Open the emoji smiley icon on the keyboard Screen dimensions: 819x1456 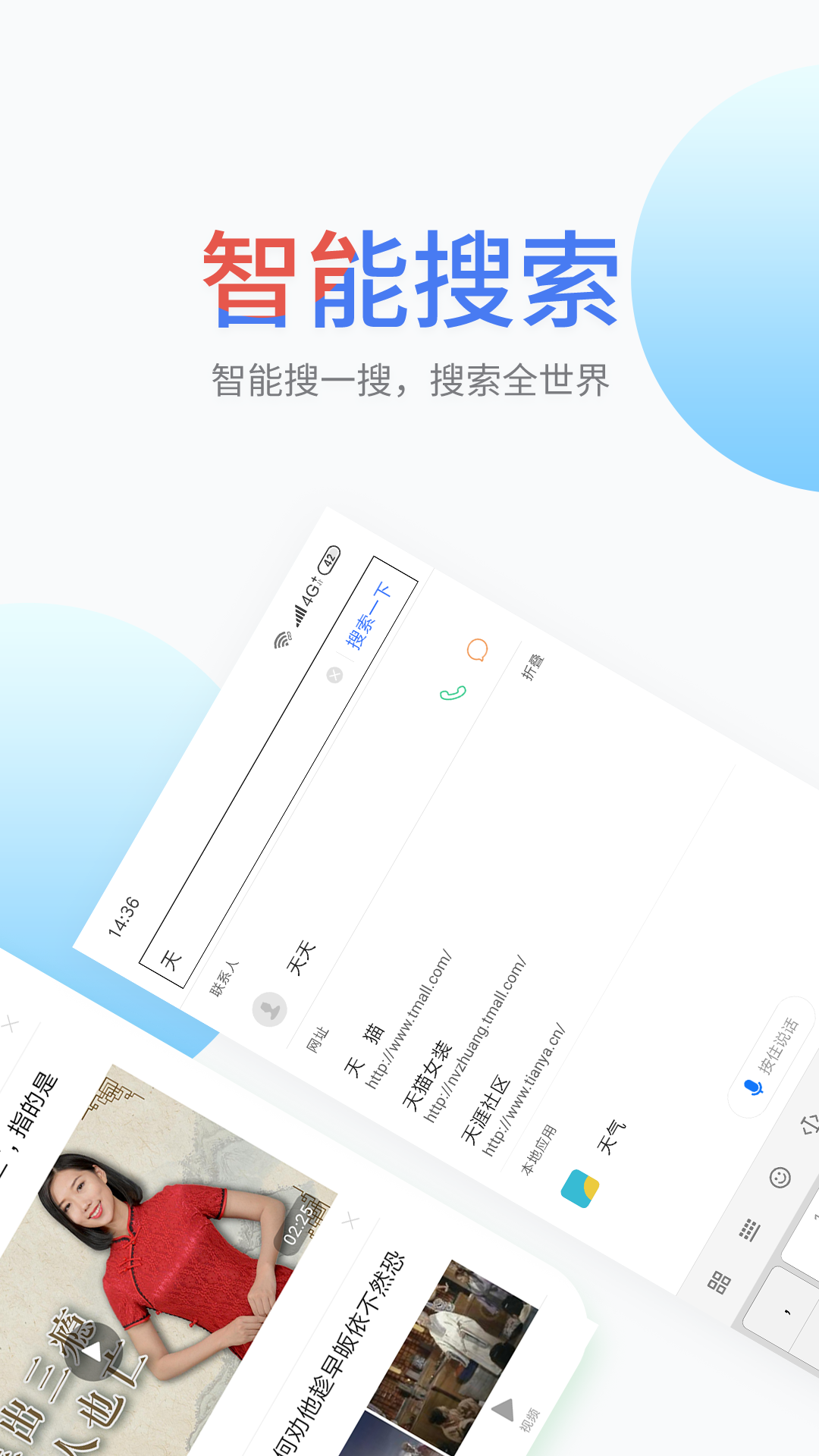(780, 1177)
